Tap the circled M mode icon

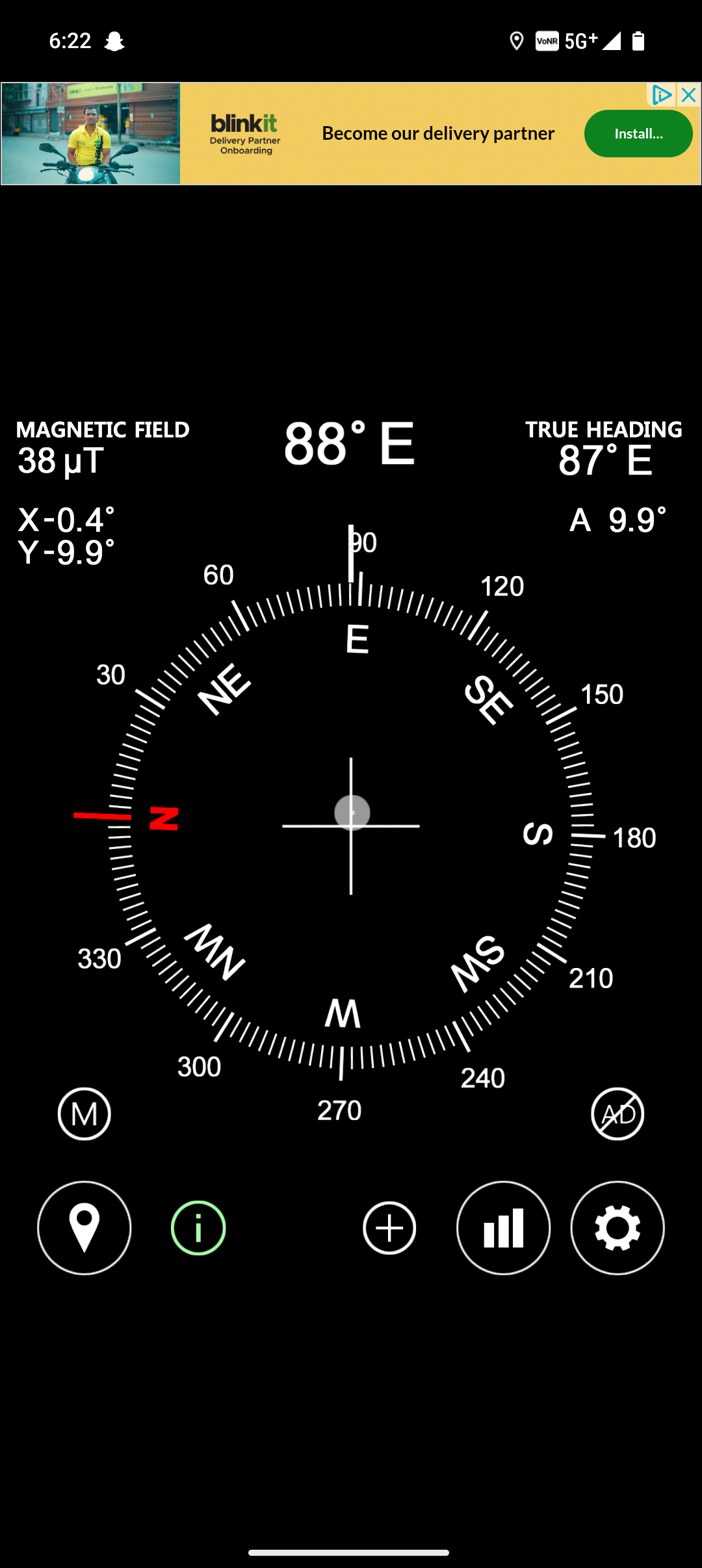pyautogui.click(x=84, y=1114)
